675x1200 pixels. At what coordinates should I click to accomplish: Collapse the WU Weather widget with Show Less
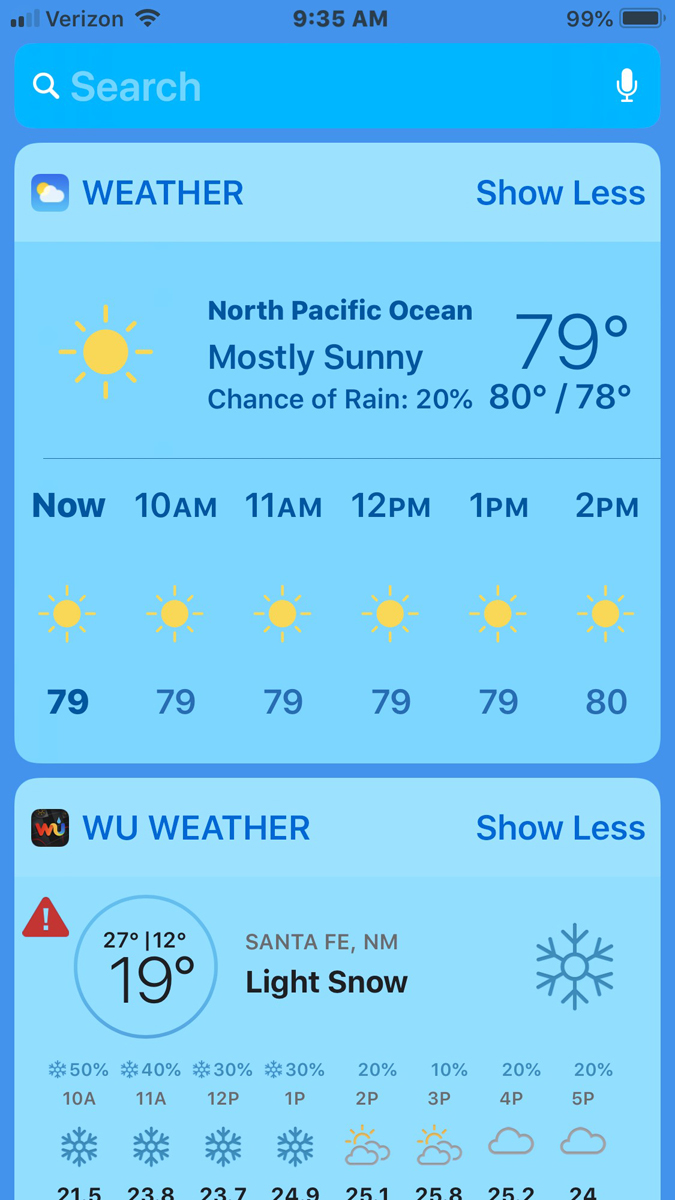click(x=560, y=827)
